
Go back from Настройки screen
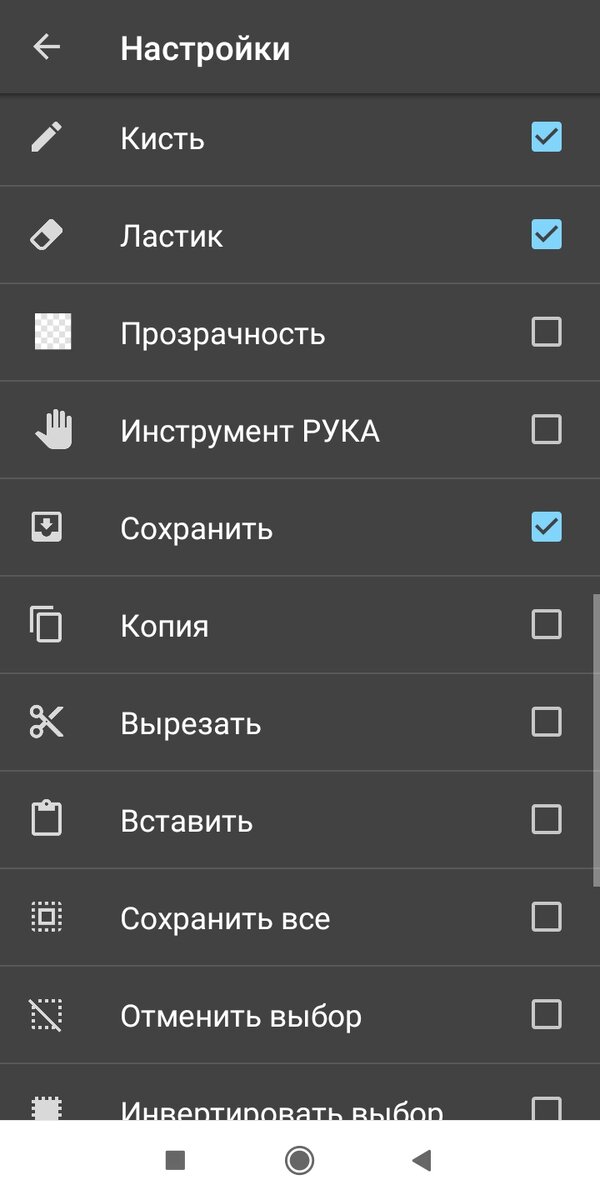pyautogui.click(x=47, y=47)
